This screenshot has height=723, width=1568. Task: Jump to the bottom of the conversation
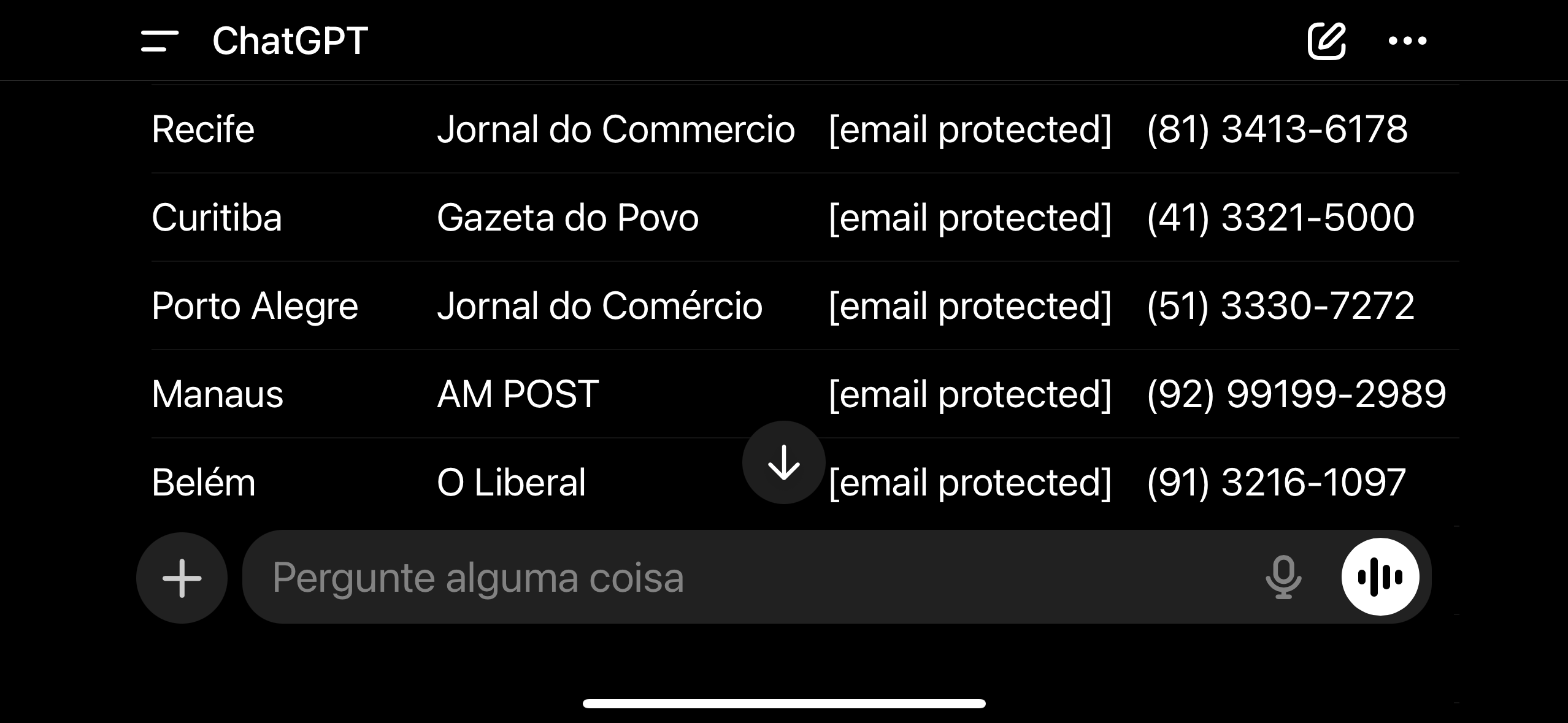(783, 462)
